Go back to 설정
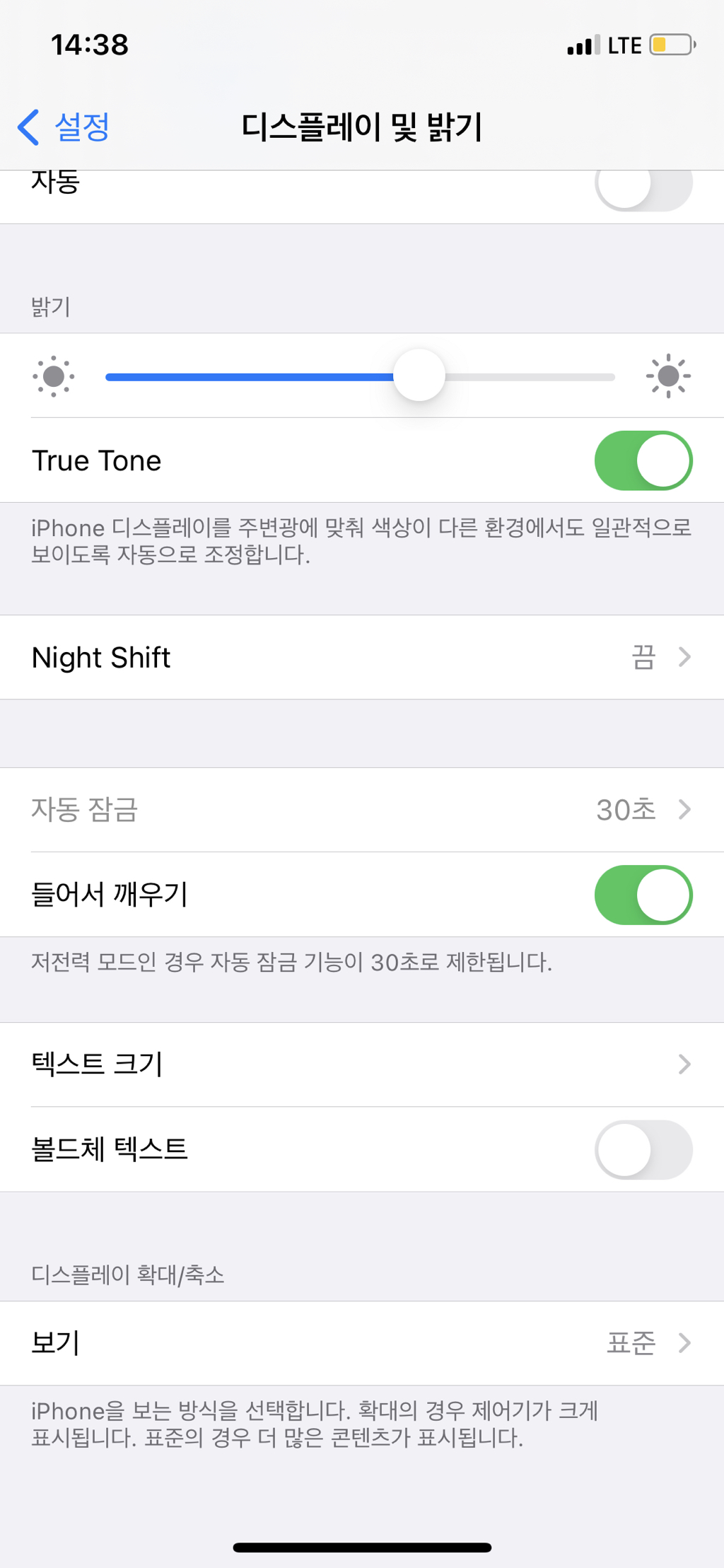 64,127
